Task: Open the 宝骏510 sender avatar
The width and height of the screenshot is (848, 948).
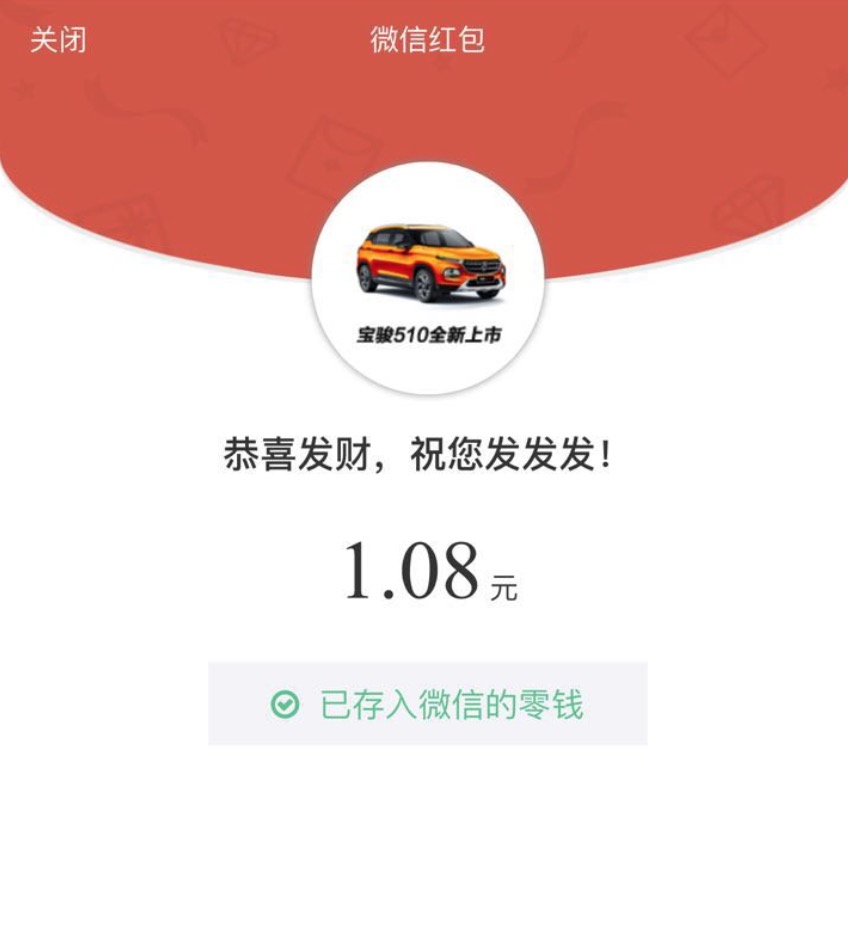Action: [x=428, y=278]
